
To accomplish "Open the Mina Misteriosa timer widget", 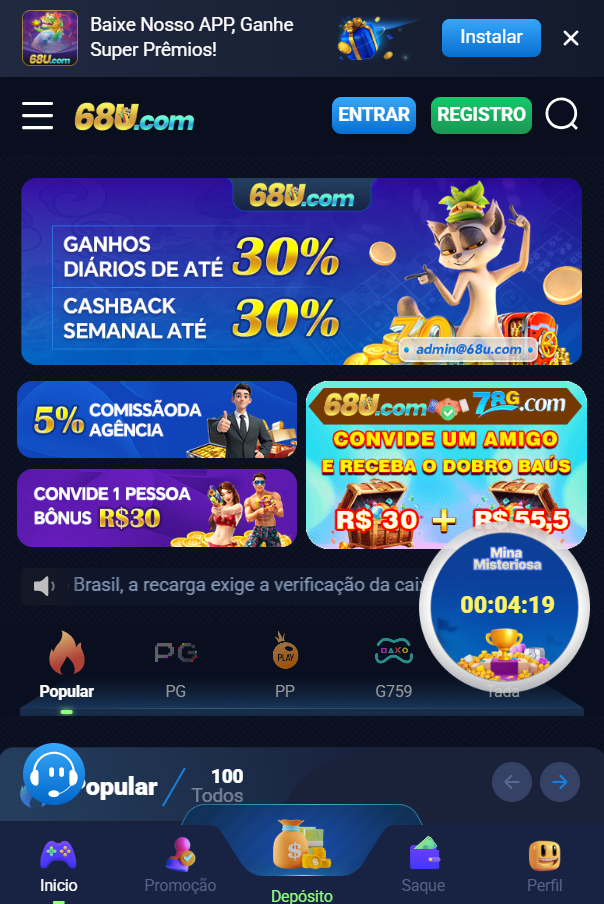I will pyautogui.click(x=507, y=606).
